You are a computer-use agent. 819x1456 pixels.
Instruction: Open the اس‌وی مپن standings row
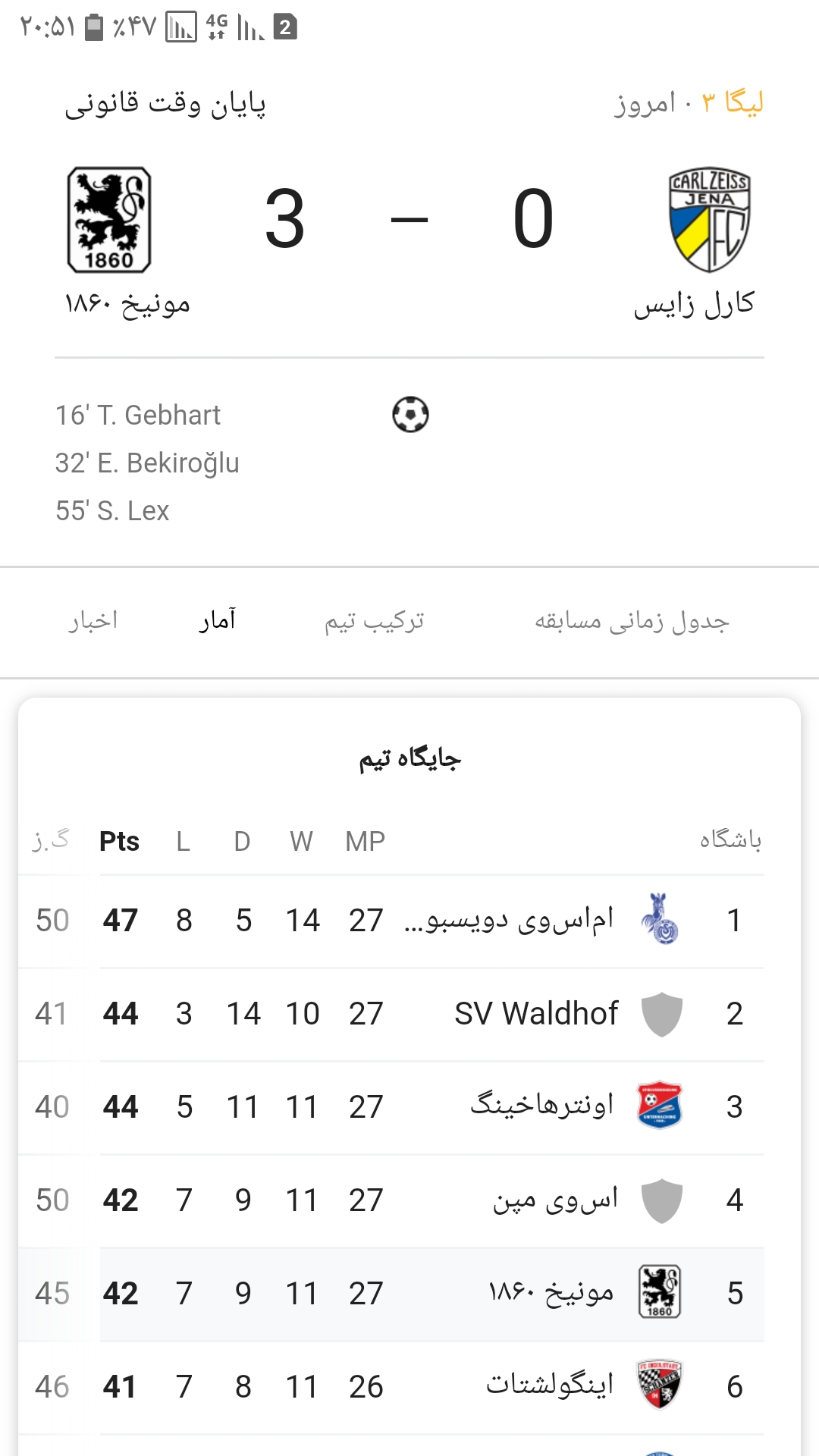391,1200
